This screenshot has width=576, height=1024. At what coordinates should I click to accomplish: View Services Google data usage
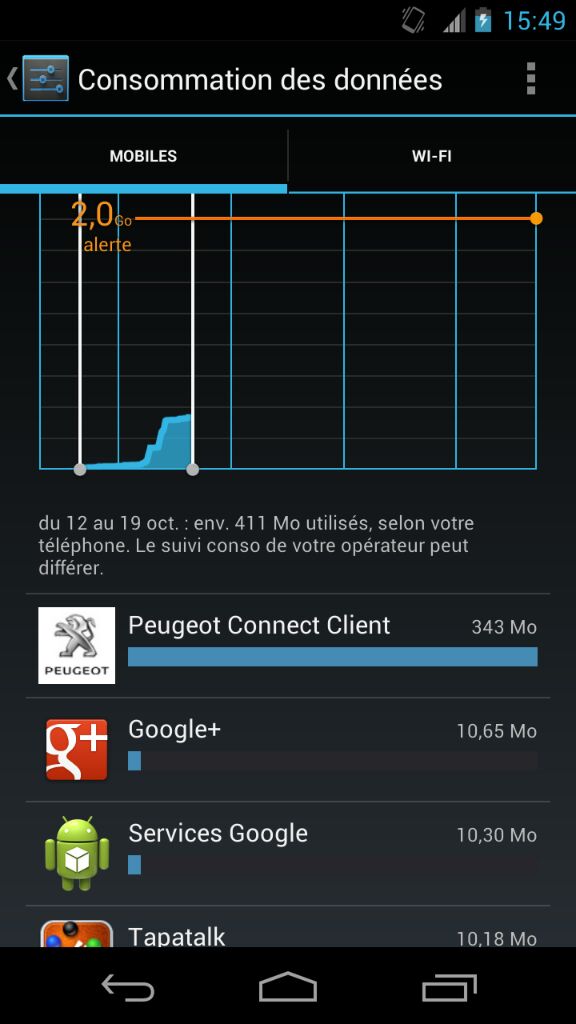pos(288,854)
